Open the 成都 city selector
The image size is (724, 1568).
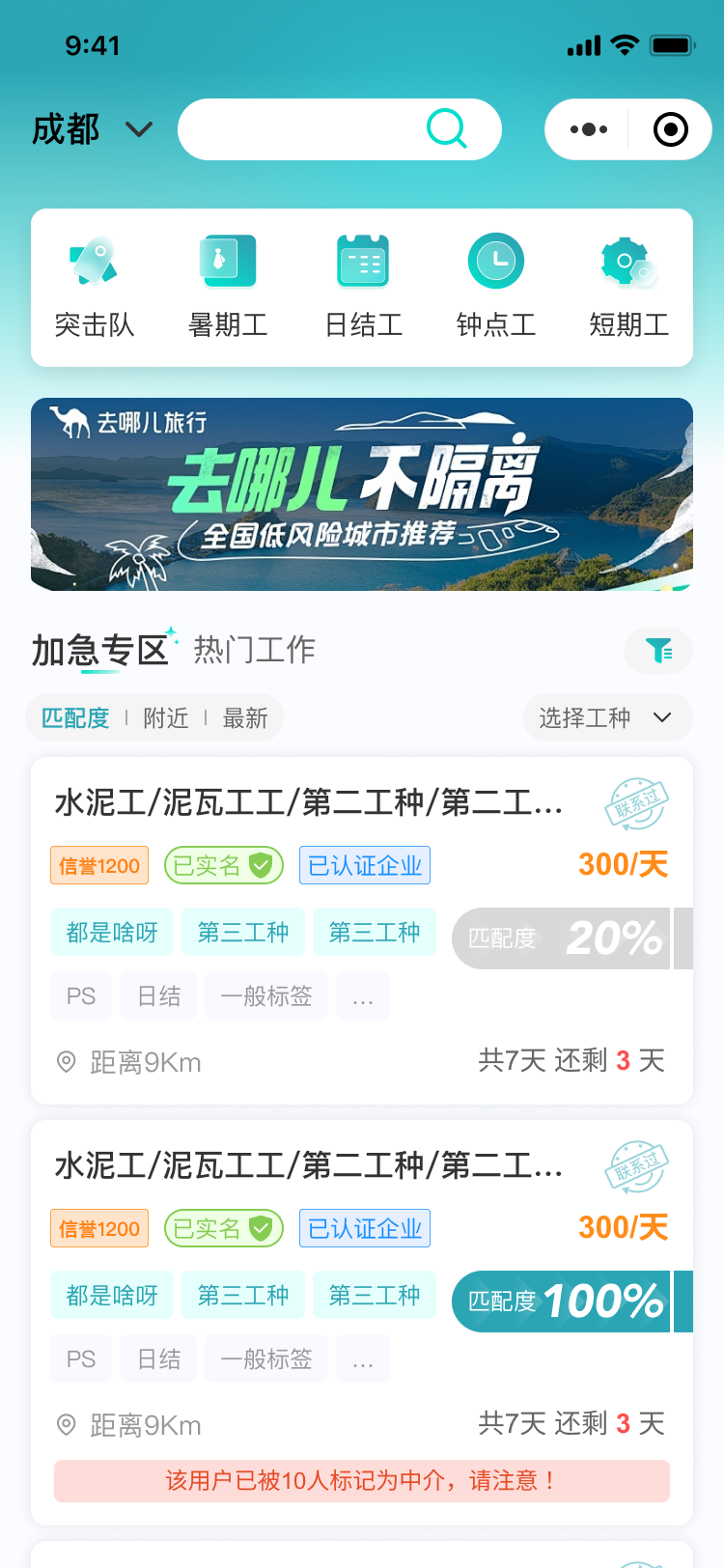[92, 129]
